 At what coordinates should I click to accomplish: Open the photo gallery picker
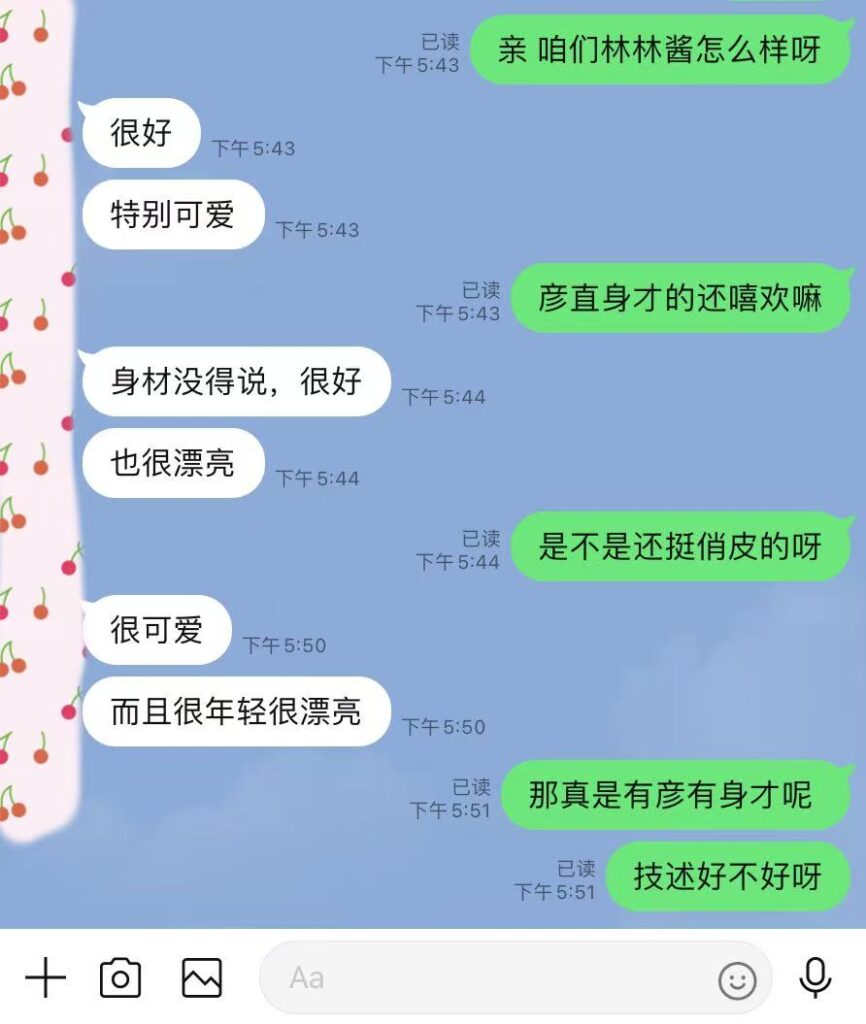pyautogui.click(x=201, y=977)
